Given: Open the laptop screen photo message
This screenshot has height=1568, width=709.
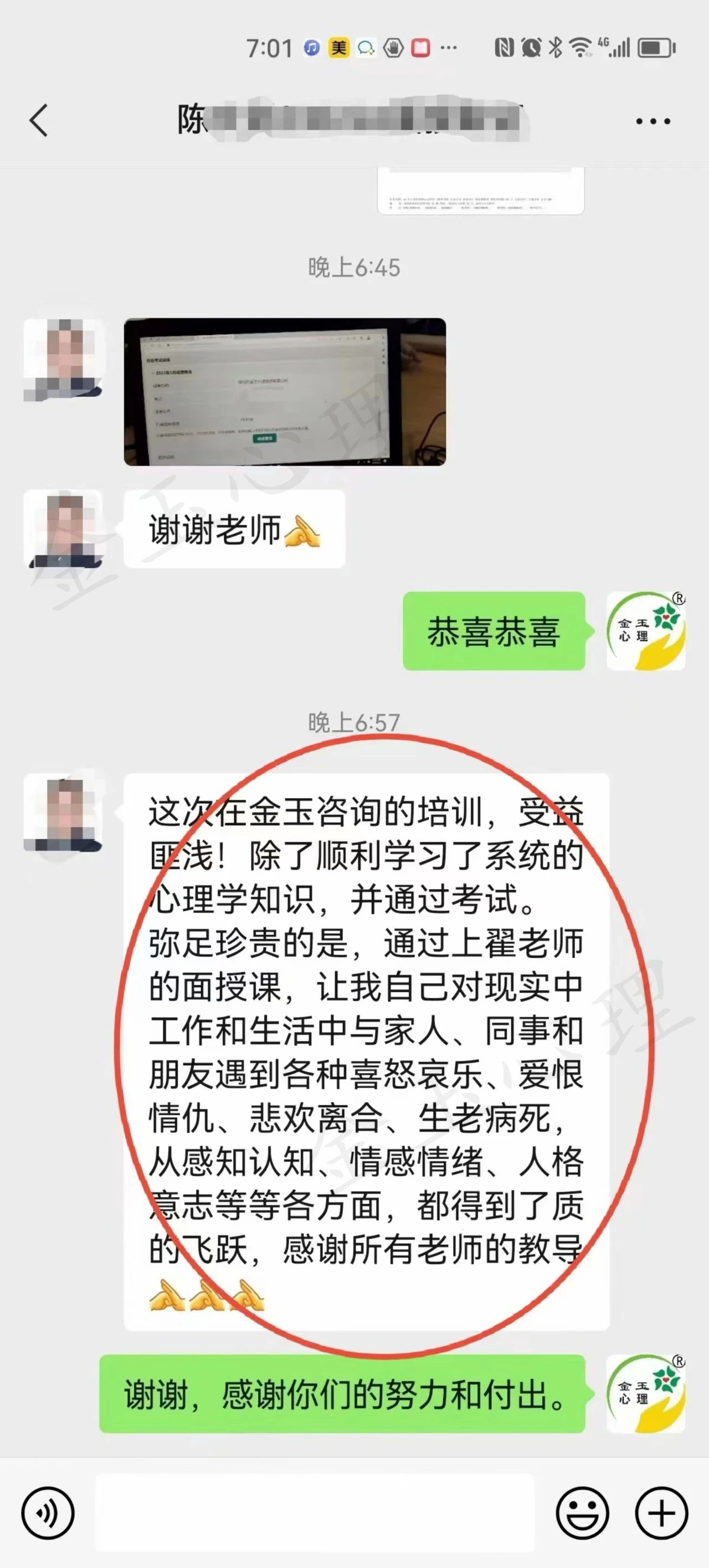Looking at the screenshot, I should point(285,392).
